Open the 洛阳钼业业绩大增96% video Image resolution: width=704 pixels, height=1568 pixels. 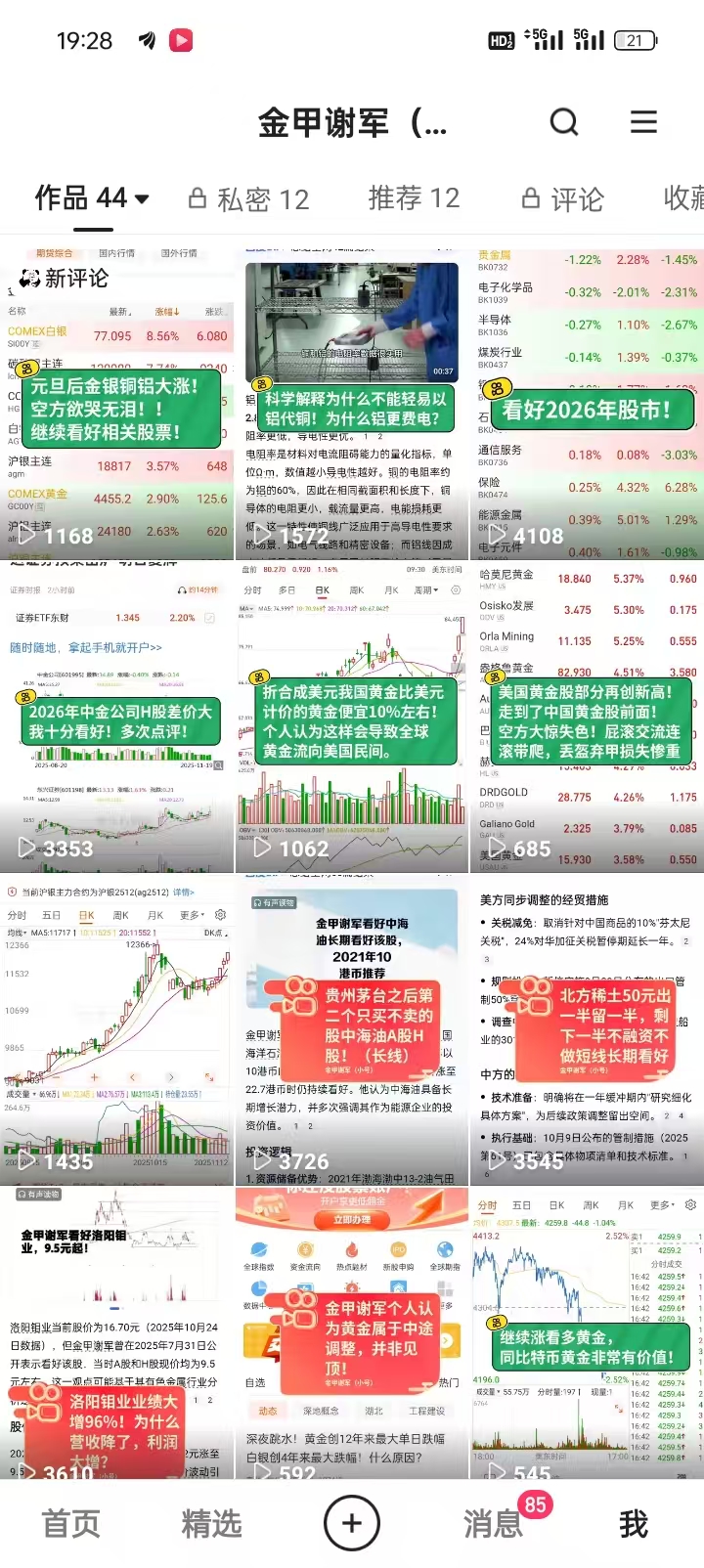tap(117, 1339)
